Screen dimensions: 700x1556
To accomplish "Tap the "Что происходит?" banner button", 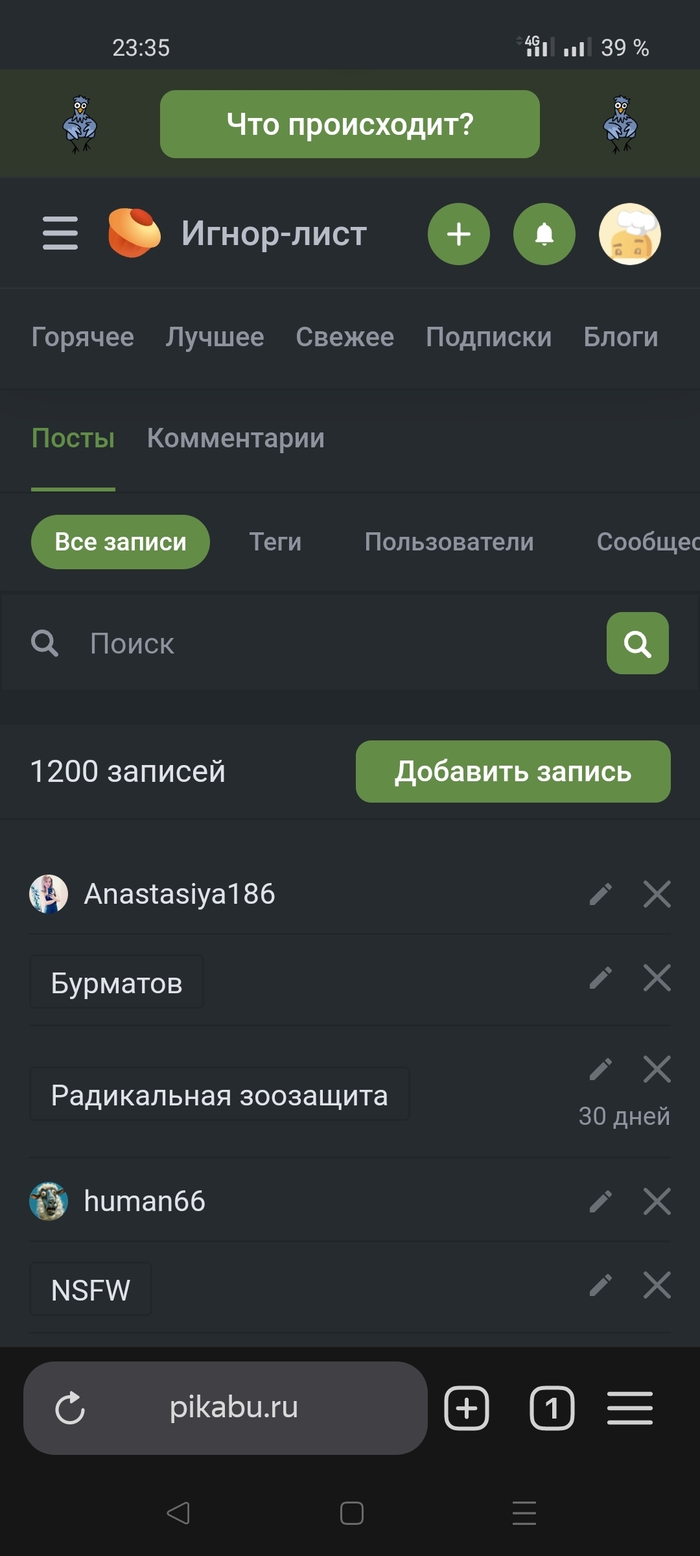I will [350, 124].
